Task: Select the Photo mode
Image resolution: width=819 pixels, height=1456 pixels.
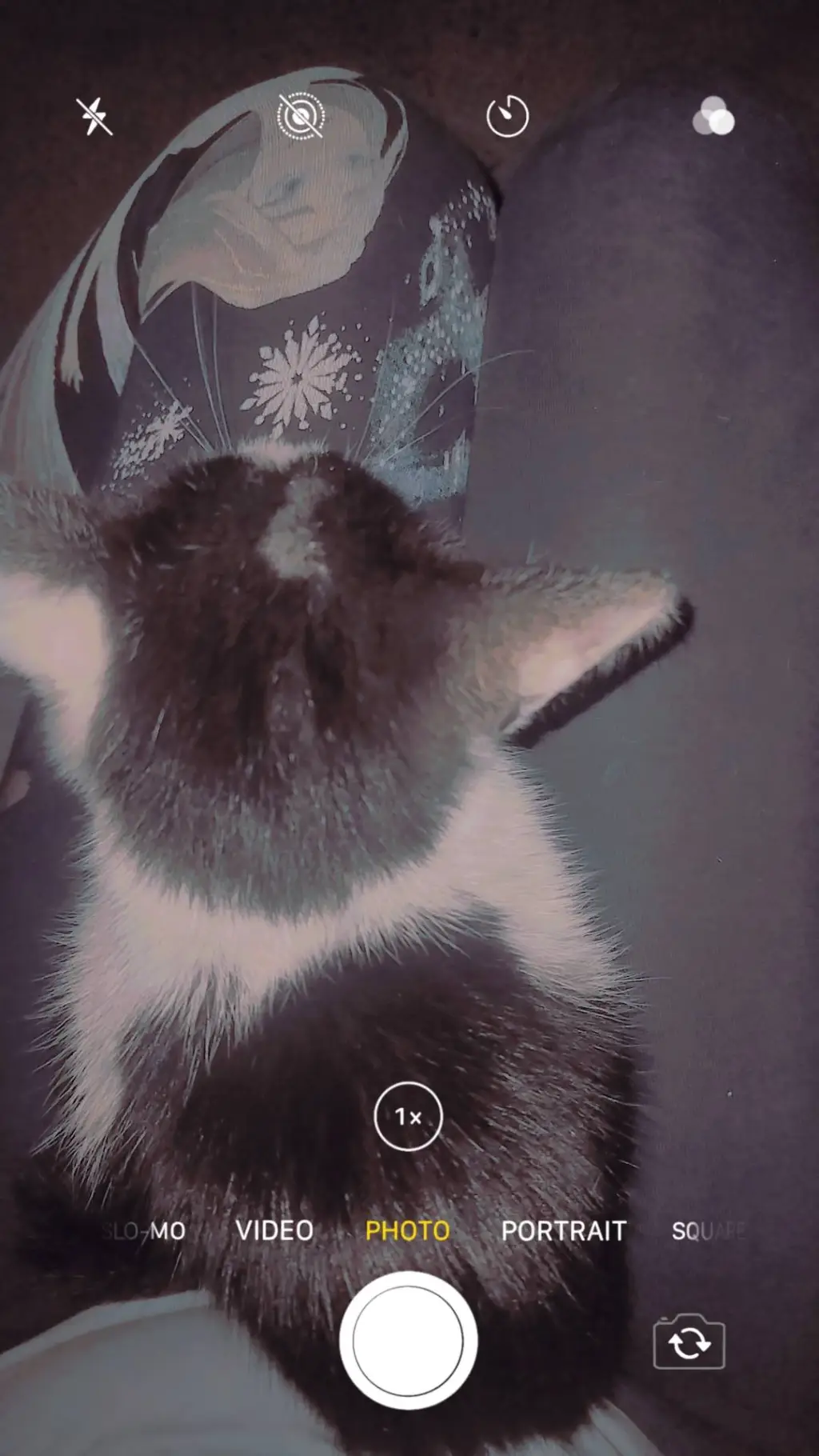Action: (x=407, y=1230)
